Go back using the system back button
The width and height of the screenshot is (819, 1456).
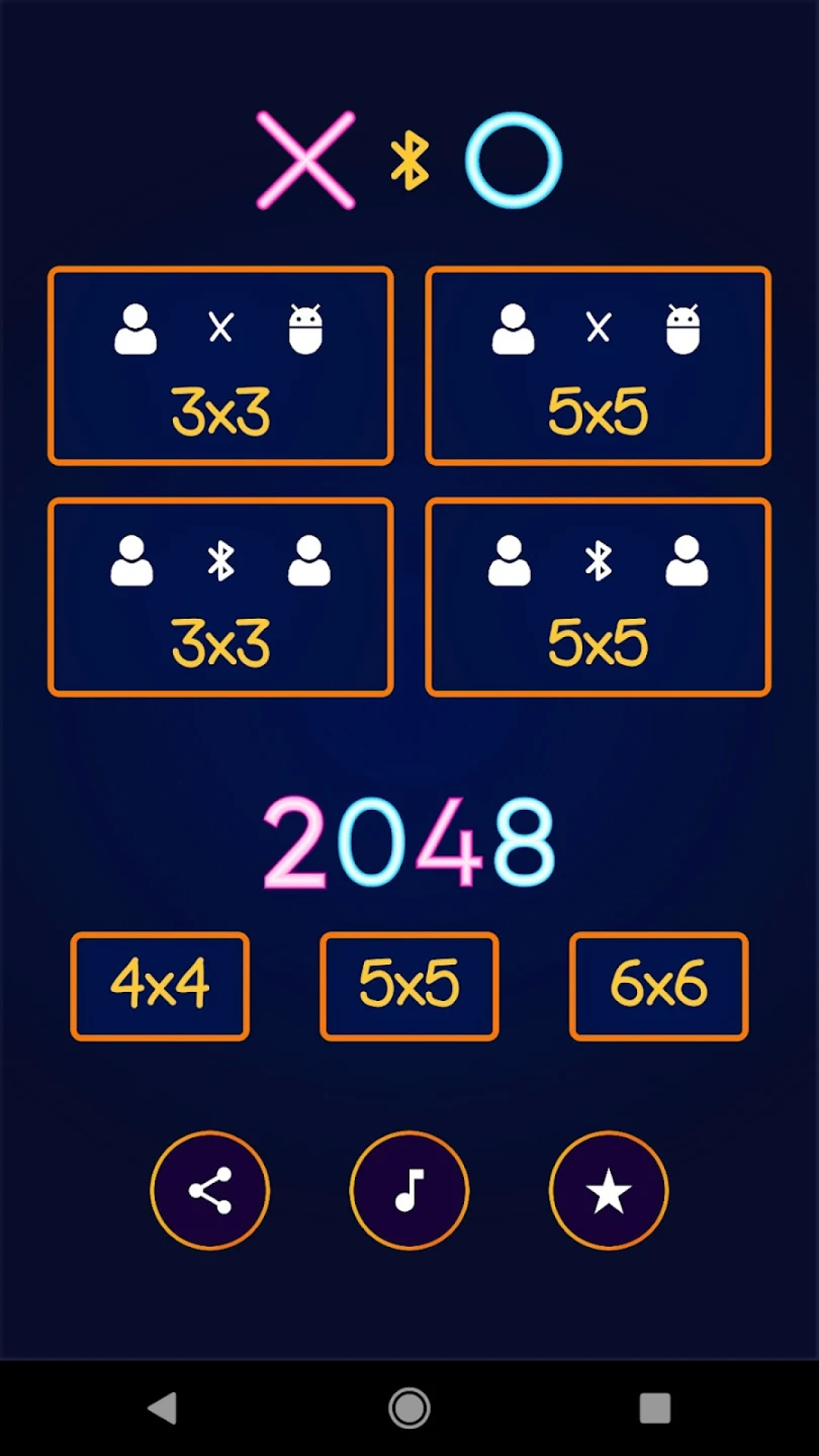coord(162,1408)
